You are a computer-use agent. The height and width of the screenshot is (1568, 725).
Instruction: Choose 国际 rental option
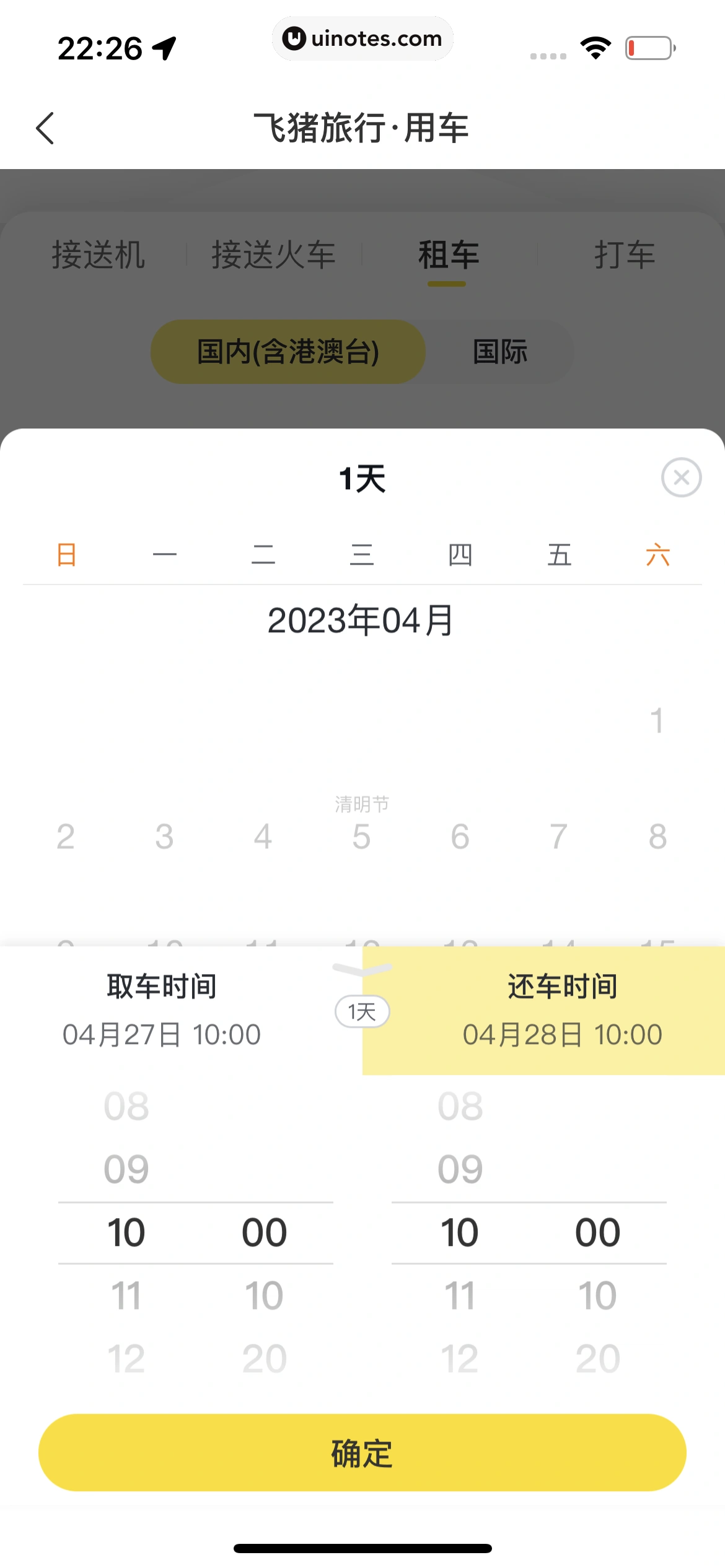(x=500, y=352)
